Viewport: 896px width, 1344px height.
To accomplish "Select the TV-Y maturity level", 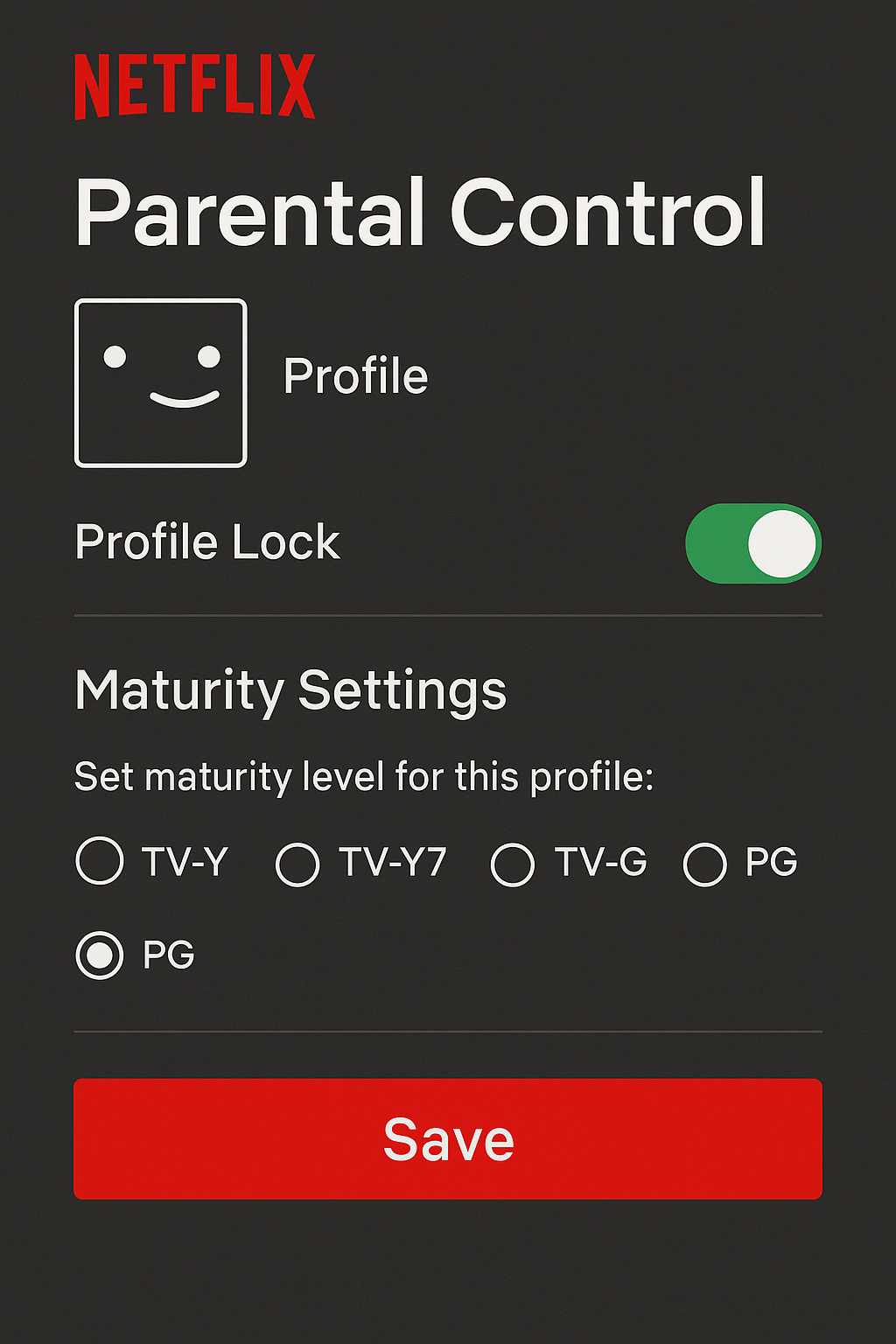I will click(100, 862).
